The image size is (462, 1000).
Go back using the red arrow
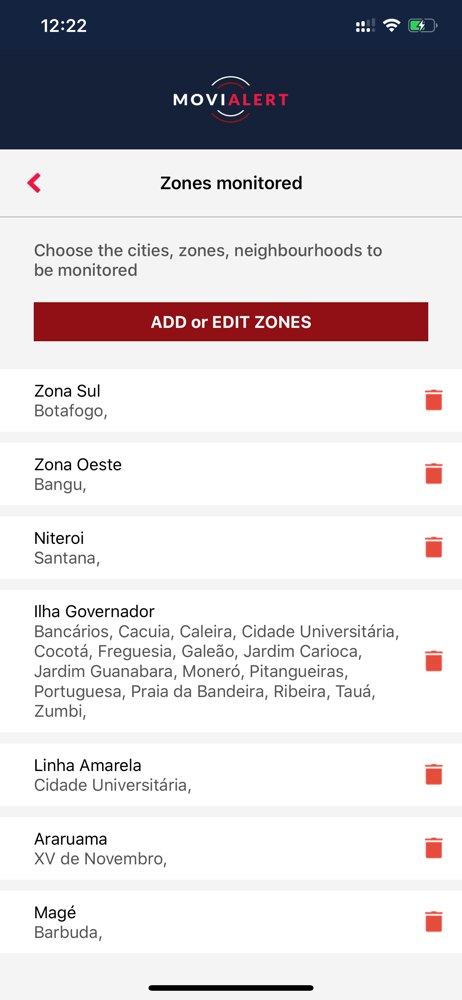[34, 183]
